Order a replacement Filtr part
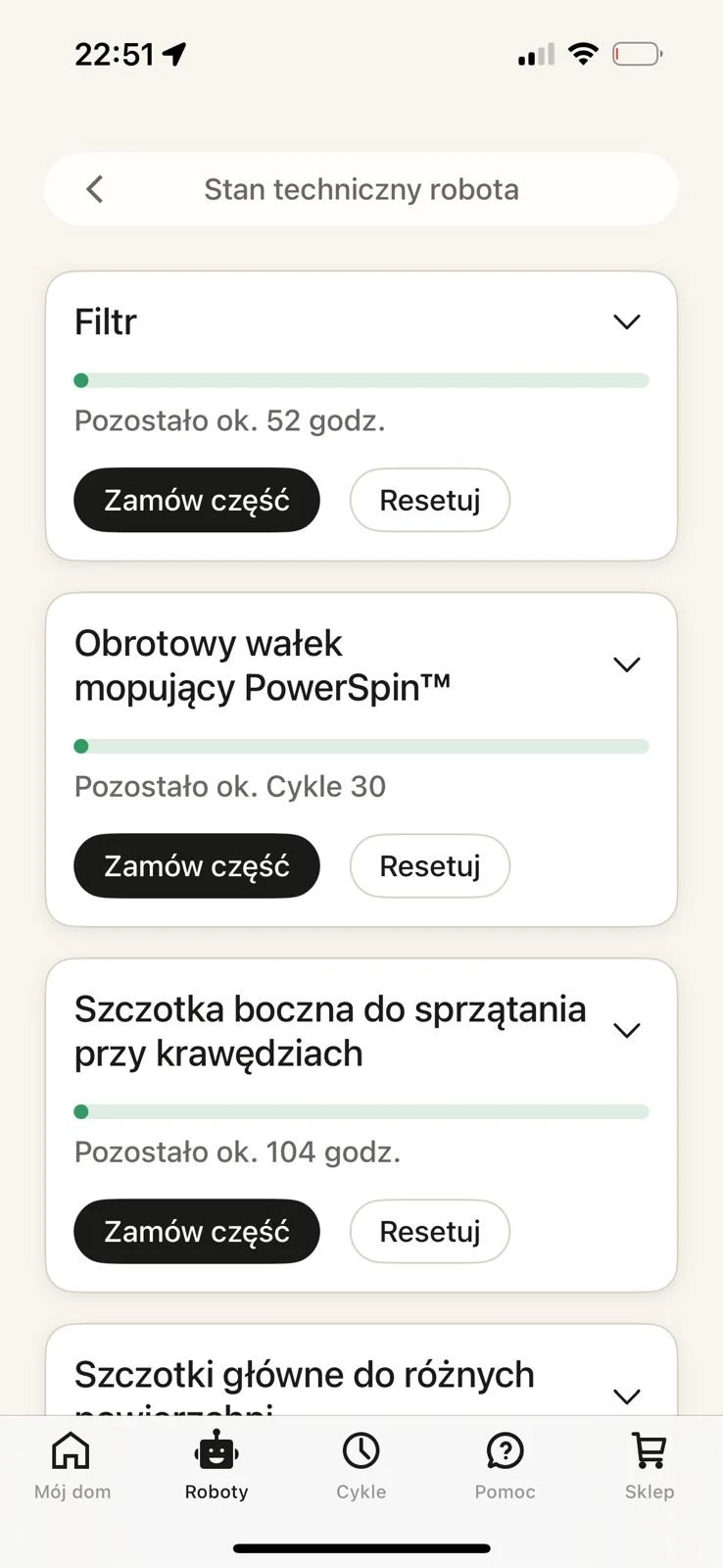This screenshot has width=723, height=1568. point(197,500)
